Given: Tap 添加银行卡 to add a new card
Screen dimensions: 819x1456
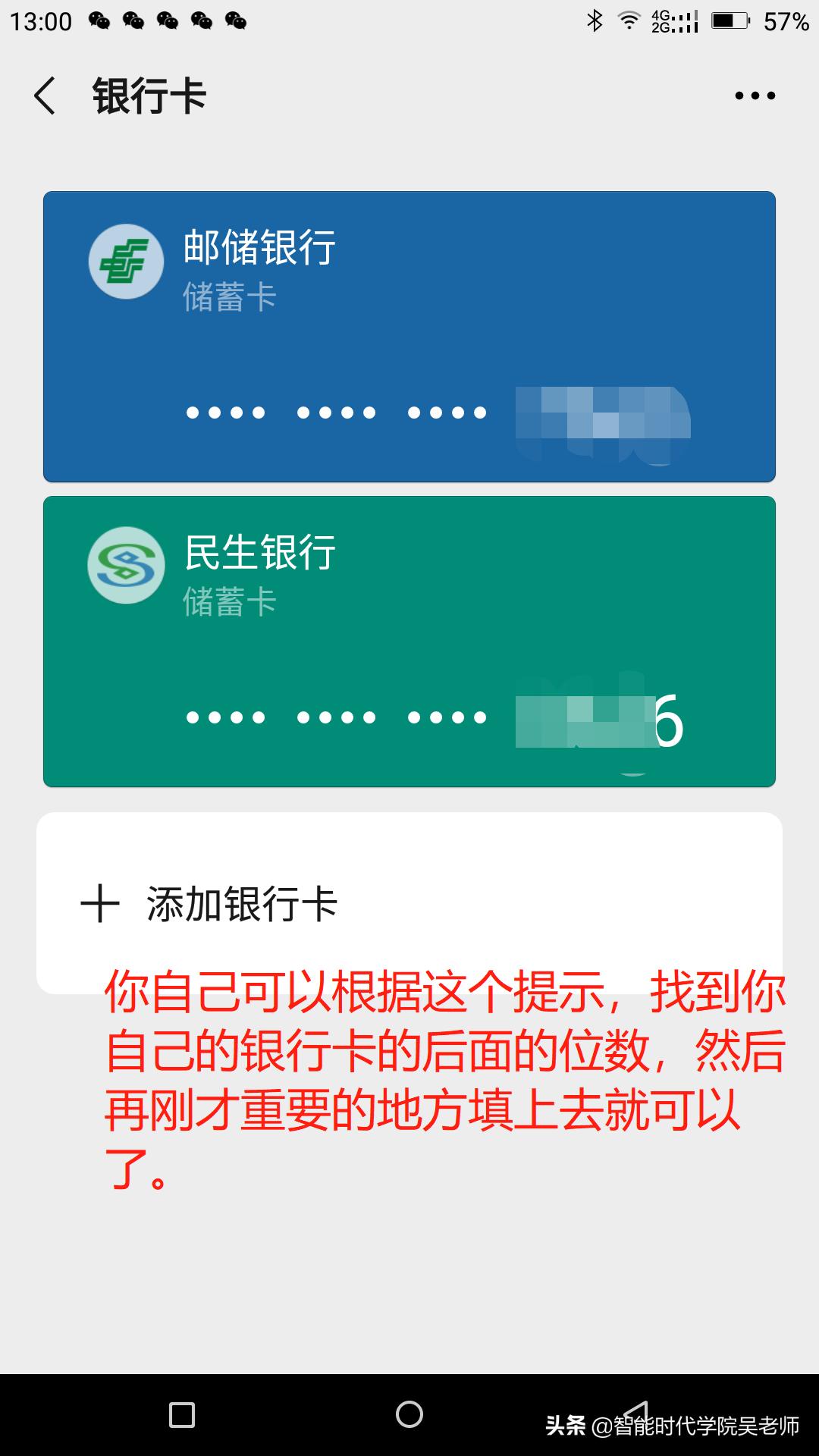Looking at the screenshot, I should point(243,902).
